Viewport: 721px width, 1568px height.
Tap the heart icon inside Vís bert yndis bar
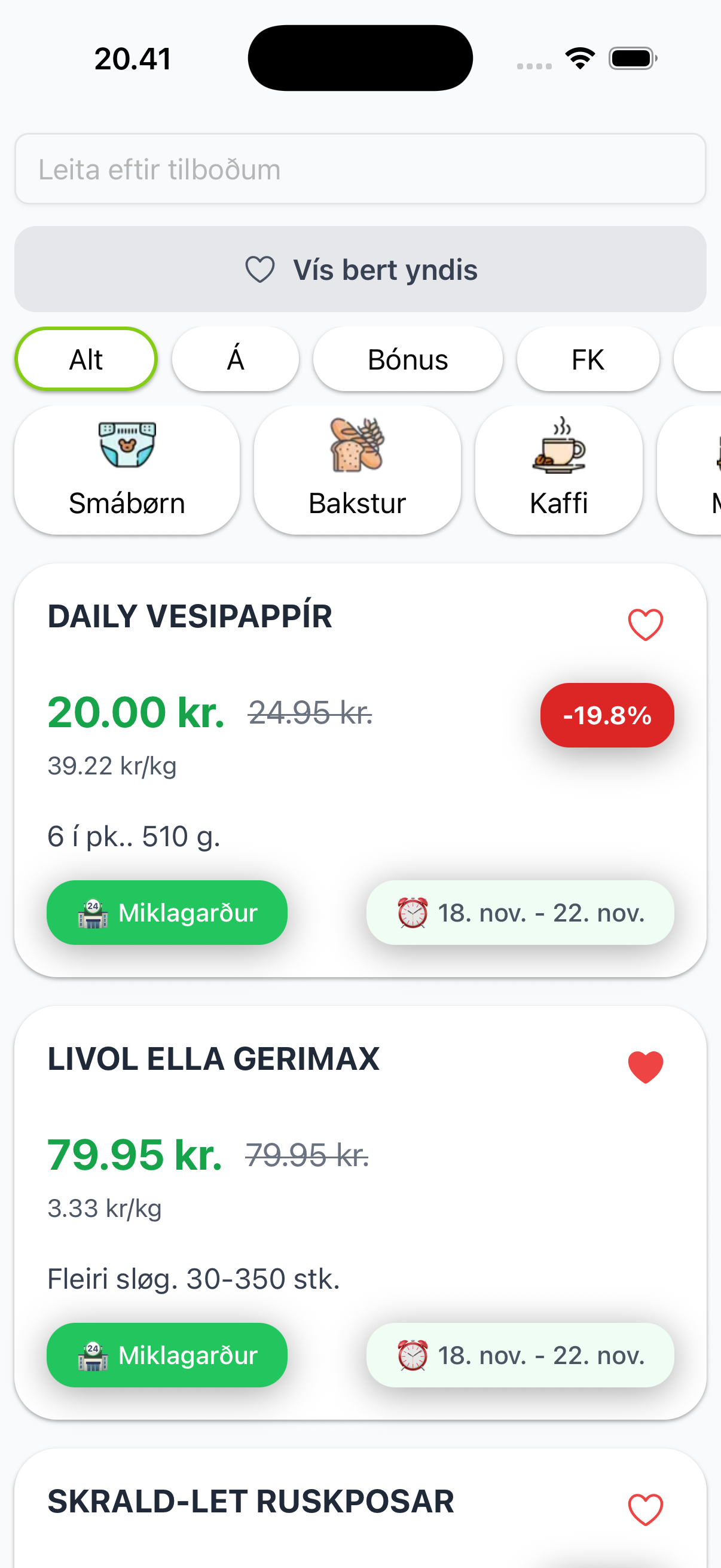259,269
